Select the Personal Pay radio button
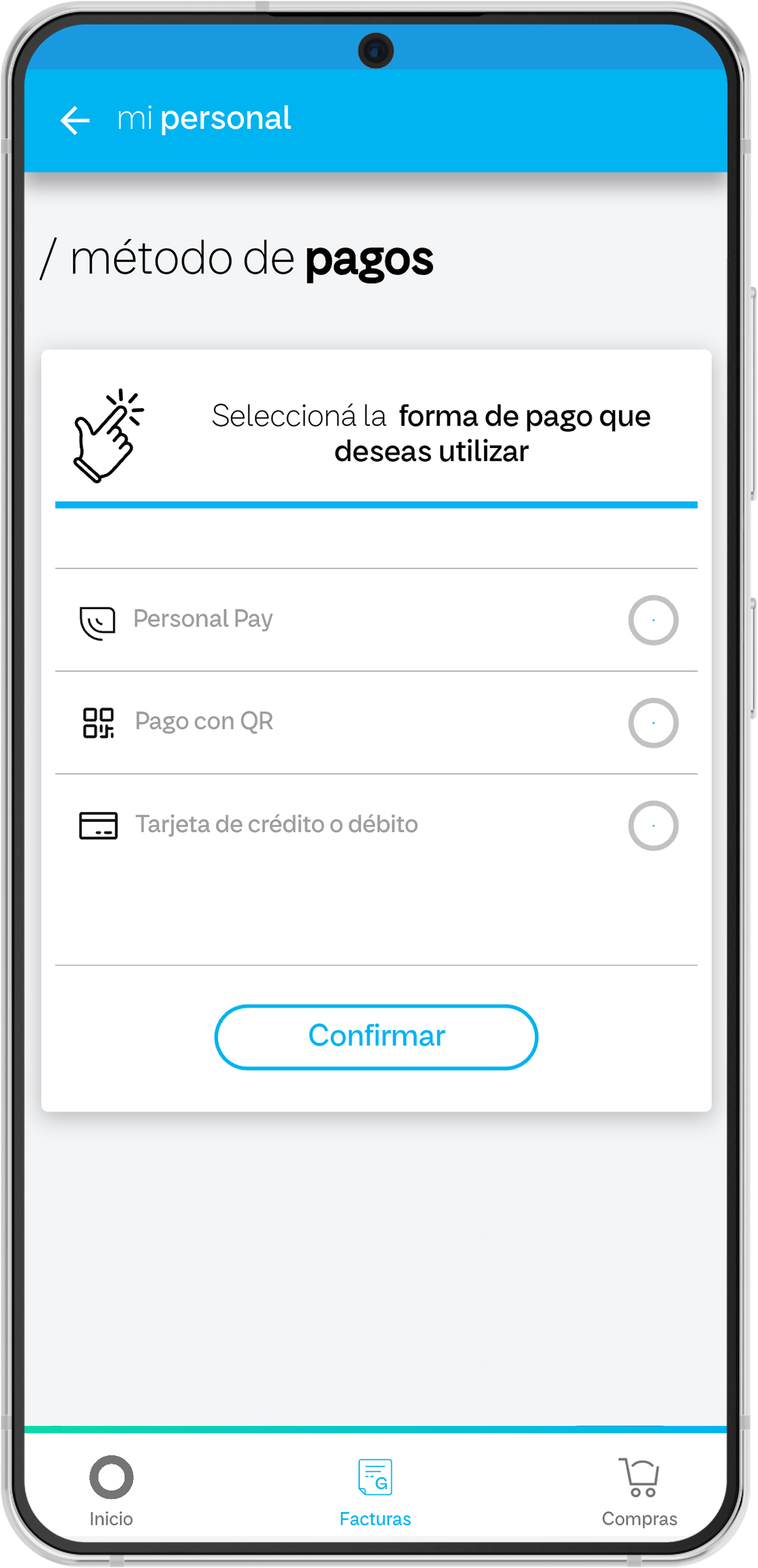The height and width of the screenshot is (1568, 758). [x=653, y=620]
